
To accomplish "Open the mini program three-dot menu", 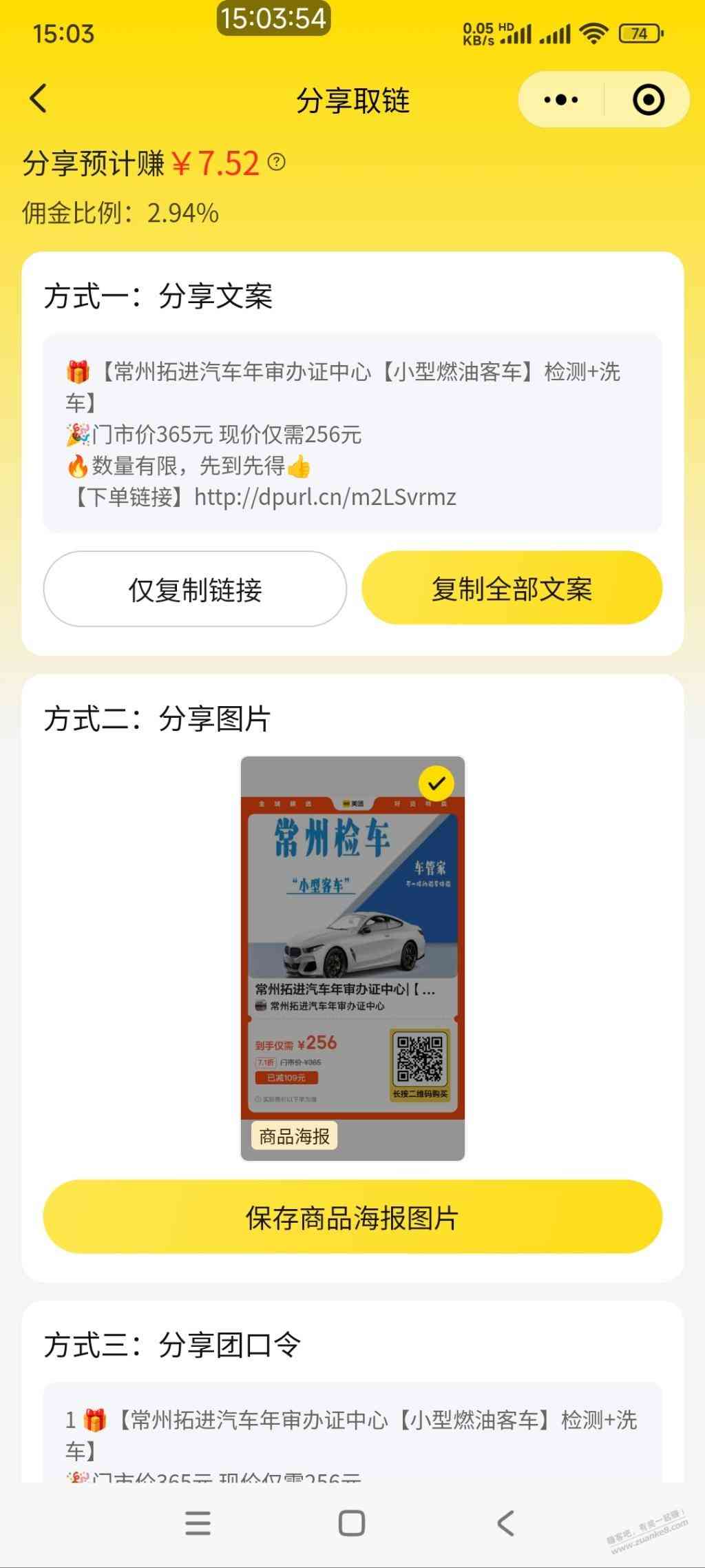I will (561, 100).
